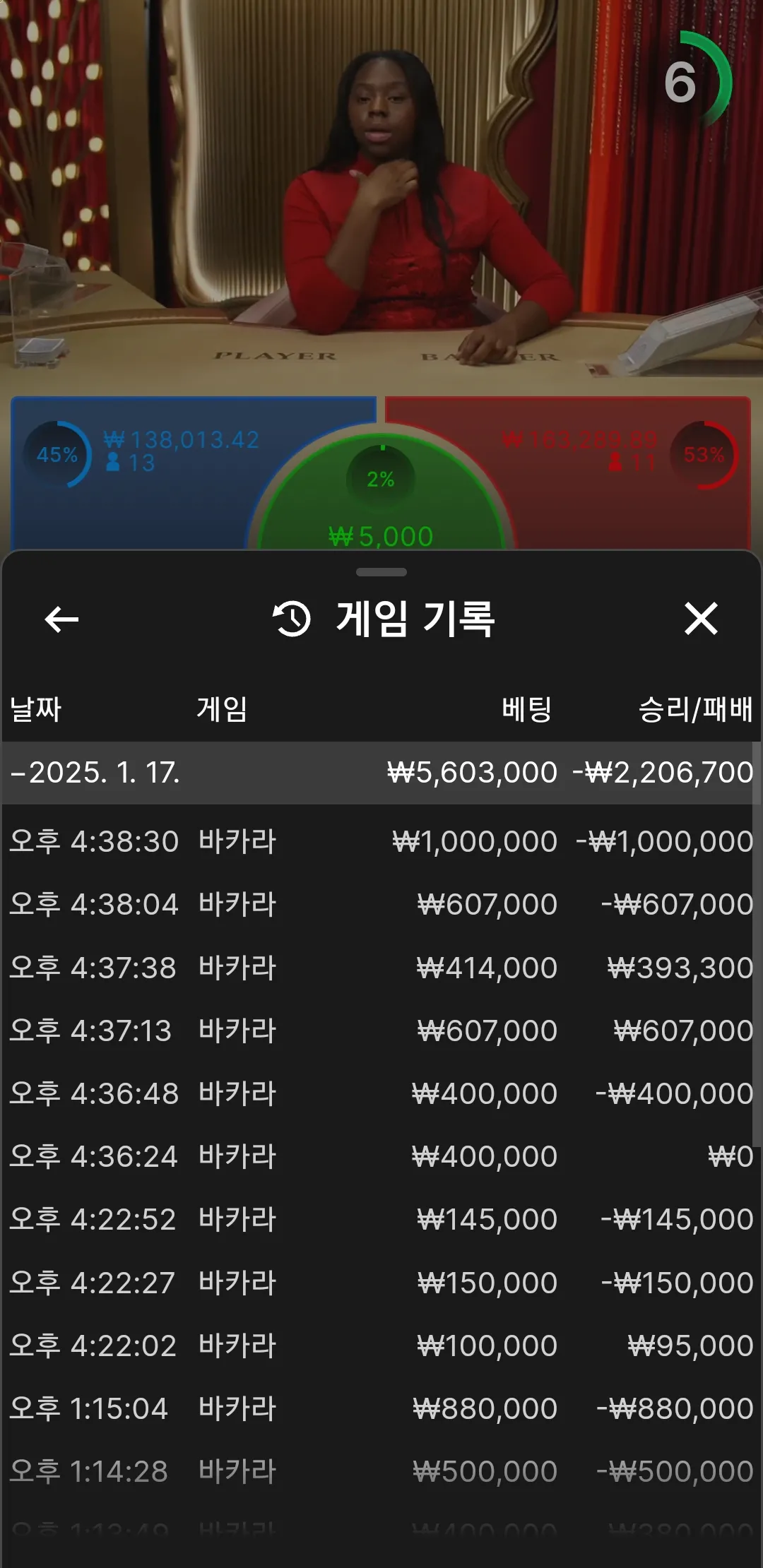Select the 오후 1:14:28 ₩500,000 record
763x1568 pixels.
point(381,1471)
